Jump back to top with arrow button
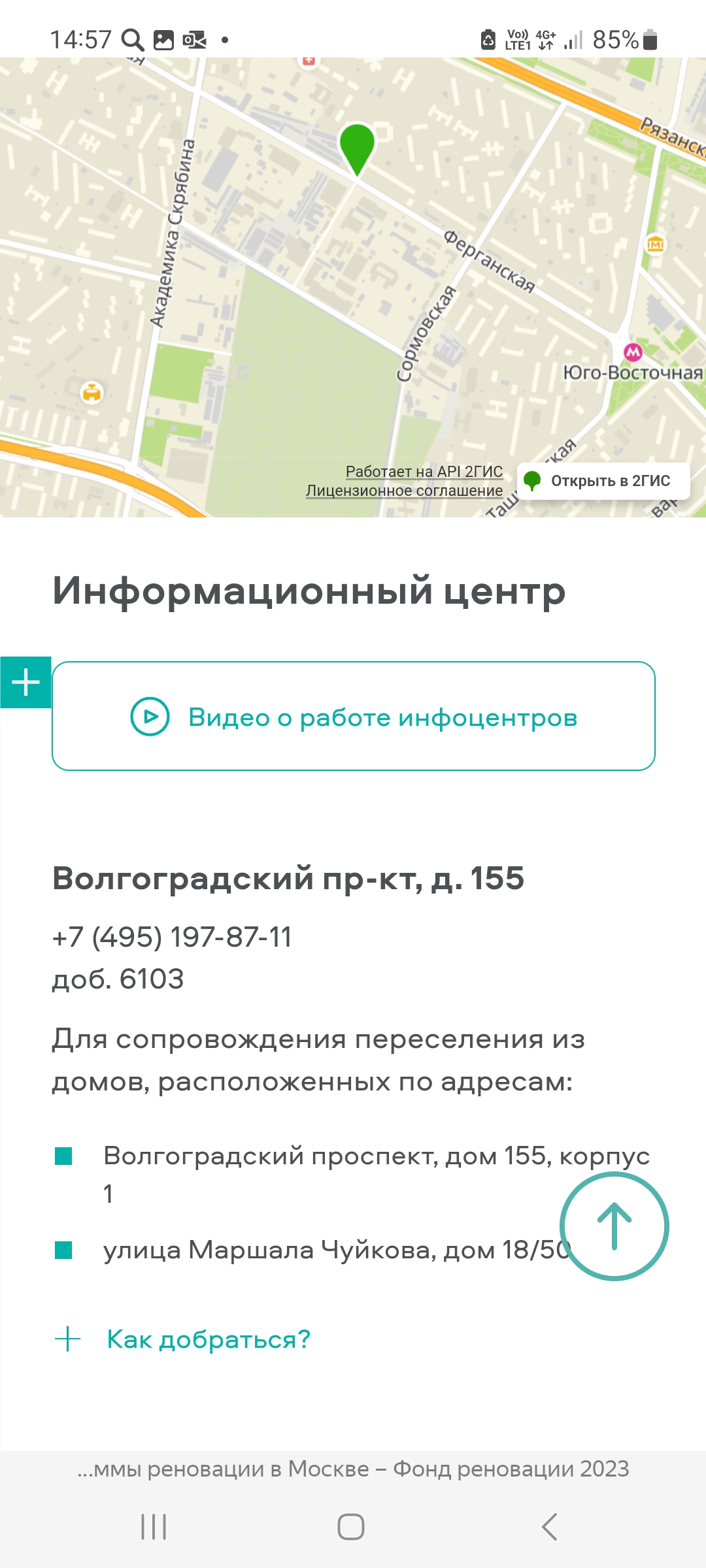Image resolution: width=706 pixels, height=1568 pixels. 614,1226
